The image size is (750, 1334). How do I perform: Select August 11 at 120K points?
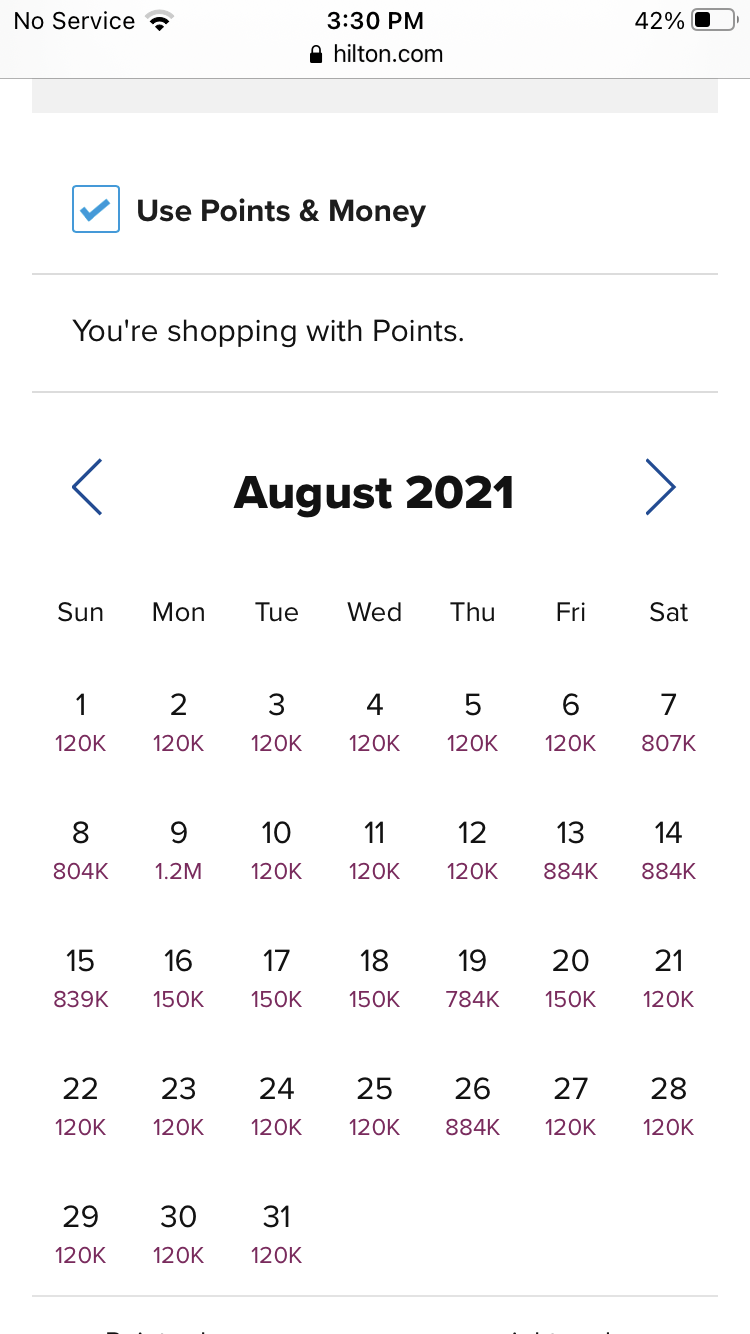click(x=374, y=850)
